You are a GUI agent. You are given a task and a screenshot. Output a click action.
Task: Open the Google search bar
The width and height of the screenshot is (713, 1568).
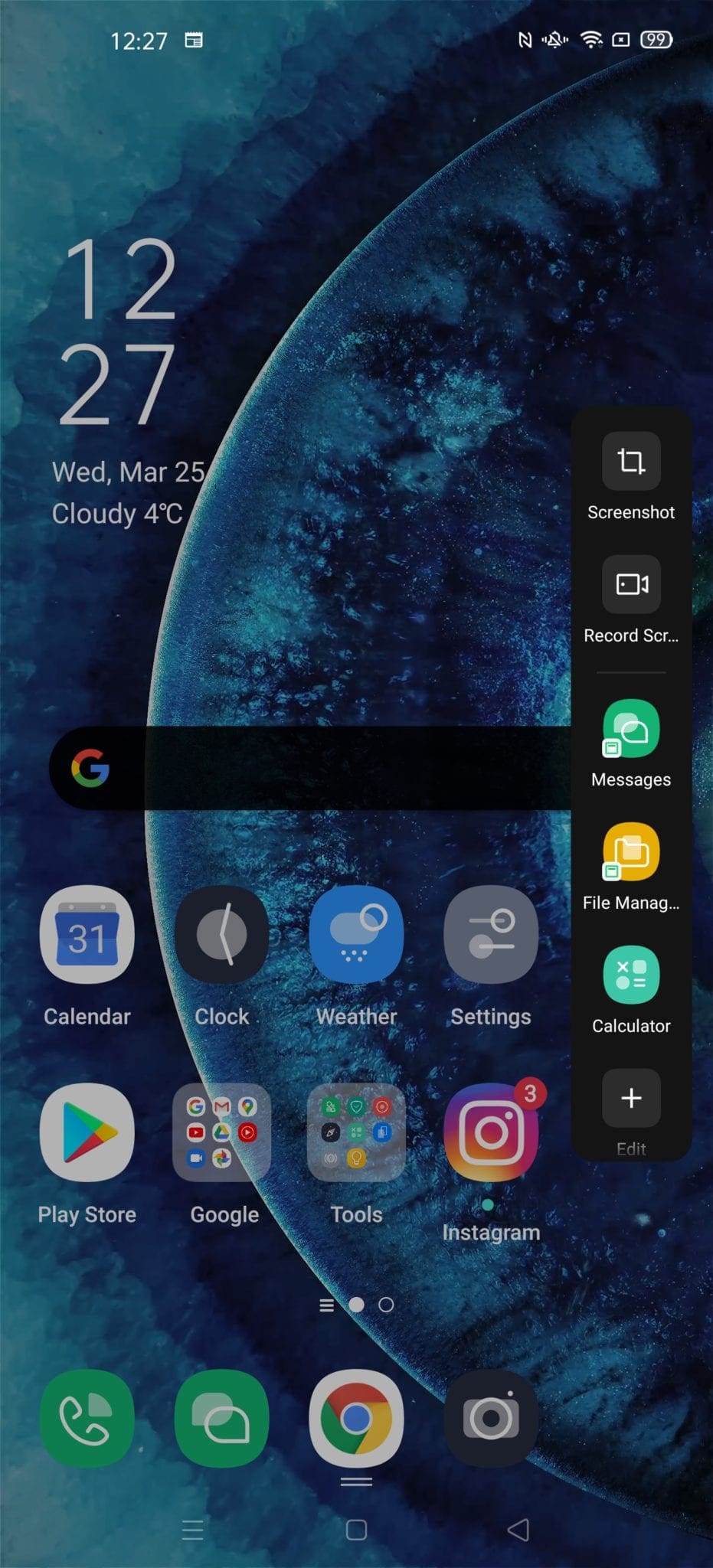coord(306,768)
